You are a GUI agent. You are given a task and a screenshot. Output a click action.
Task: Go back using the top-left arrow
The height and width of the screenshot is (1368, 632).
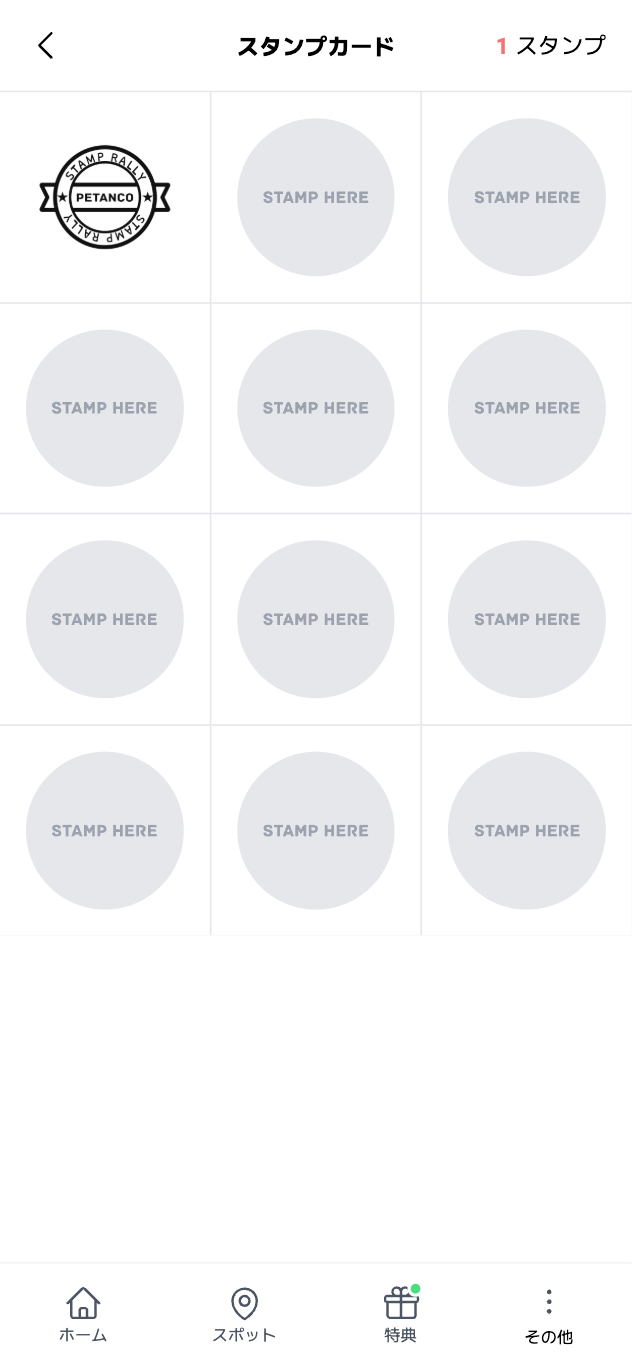[x=45, y=46]
